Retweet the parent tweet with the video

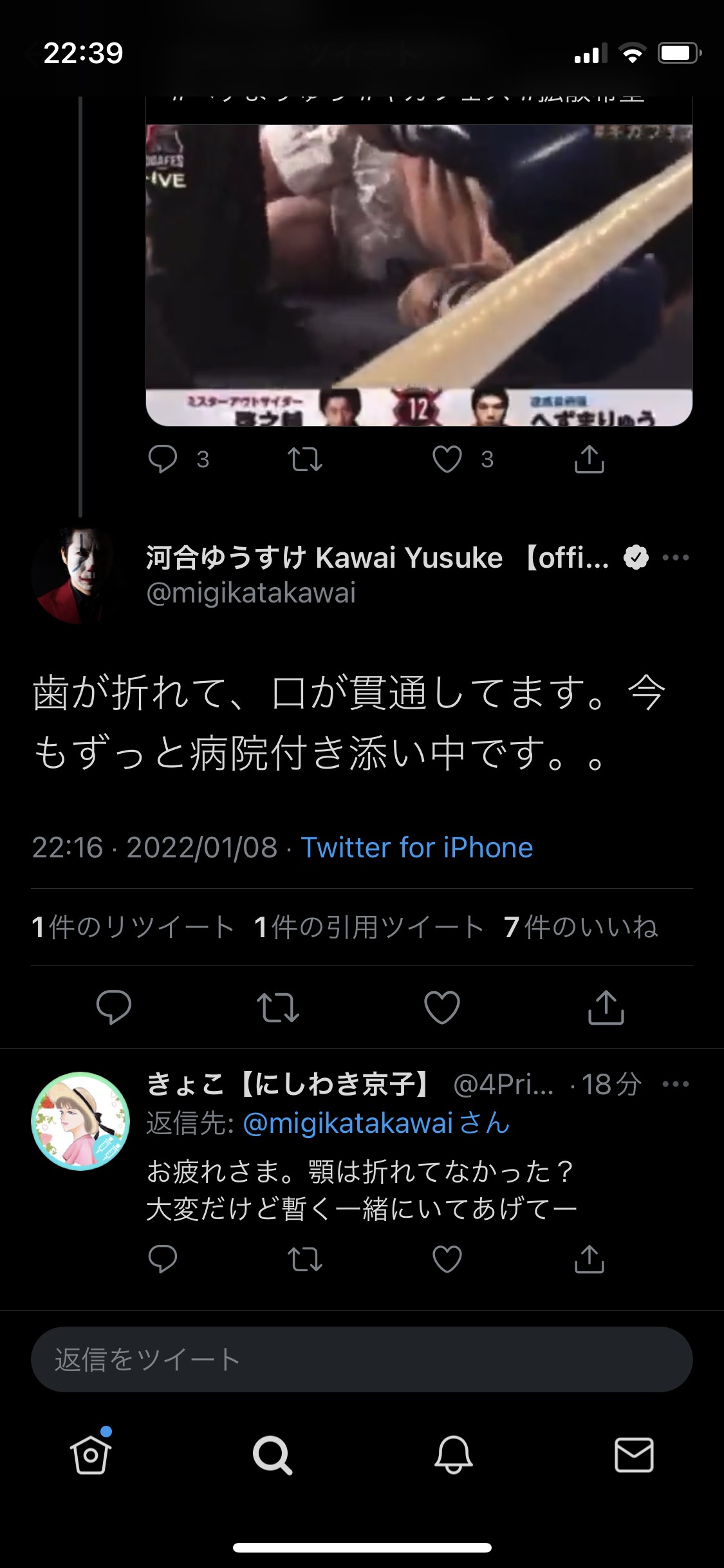click(304, 459)
